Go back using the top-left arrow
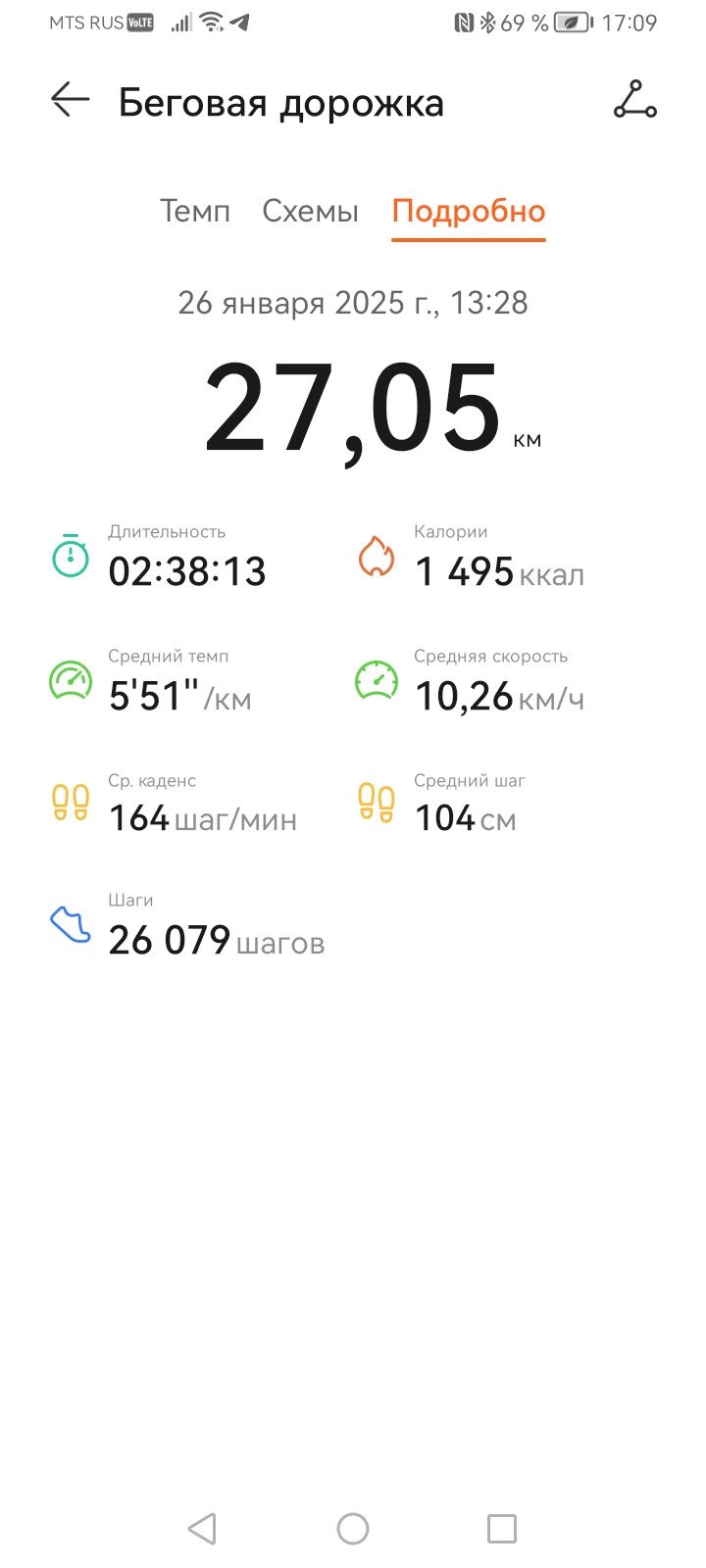 70,100
